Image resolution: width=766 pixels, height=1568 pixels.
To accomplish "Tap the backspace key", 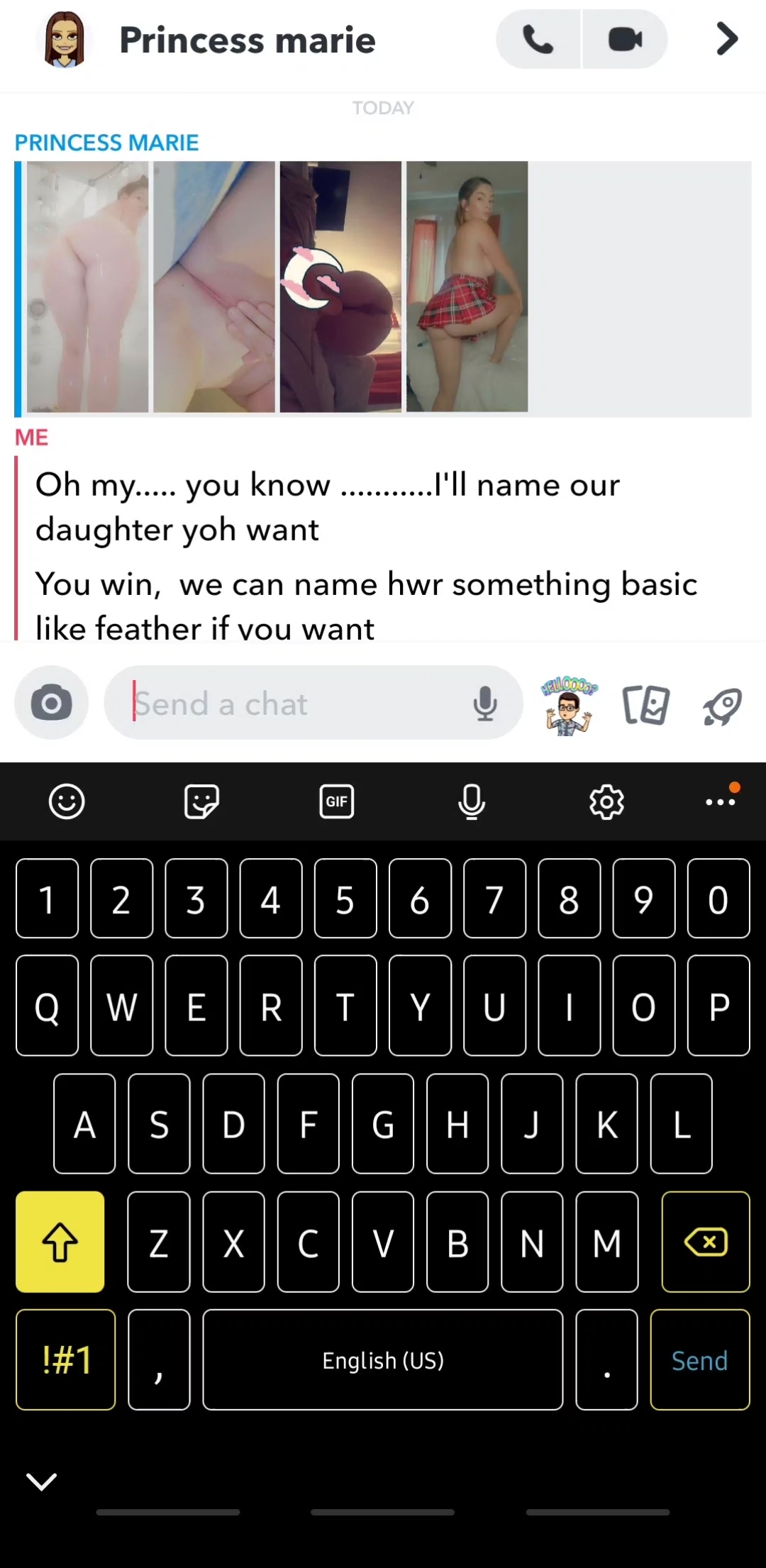I will [705, 1242].
